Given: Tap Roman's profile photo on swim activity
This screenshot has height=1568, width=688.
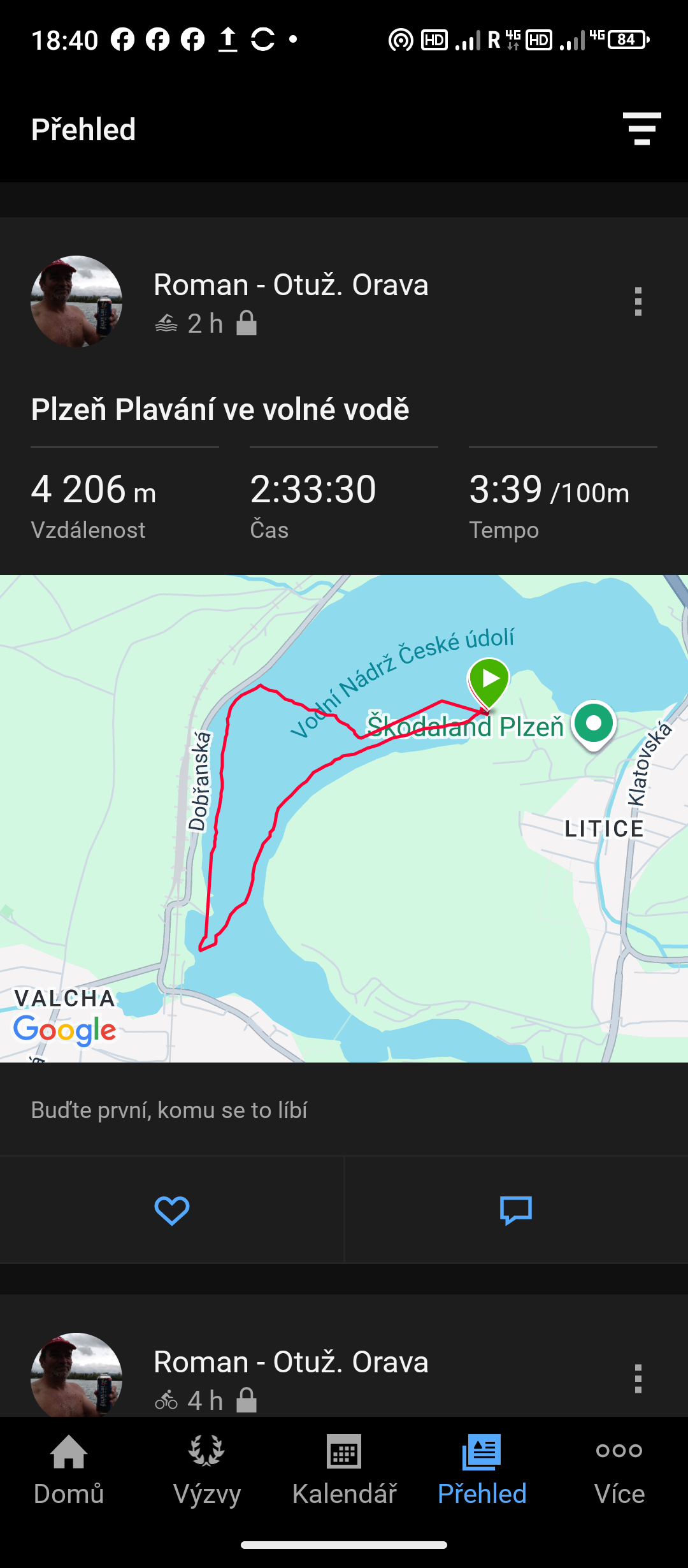Looking at the screenshot, I should point(76,301).
